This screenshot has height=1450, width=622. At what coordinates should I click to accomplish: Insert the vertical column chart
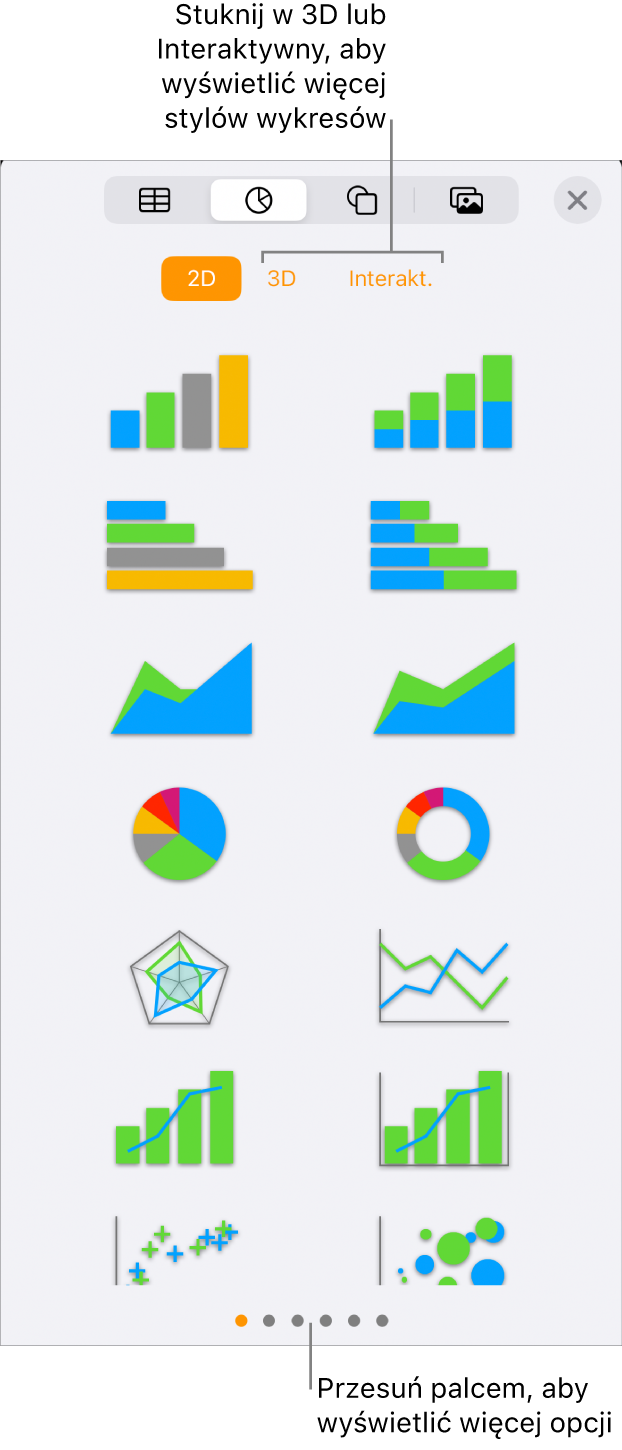coord(180,401)
